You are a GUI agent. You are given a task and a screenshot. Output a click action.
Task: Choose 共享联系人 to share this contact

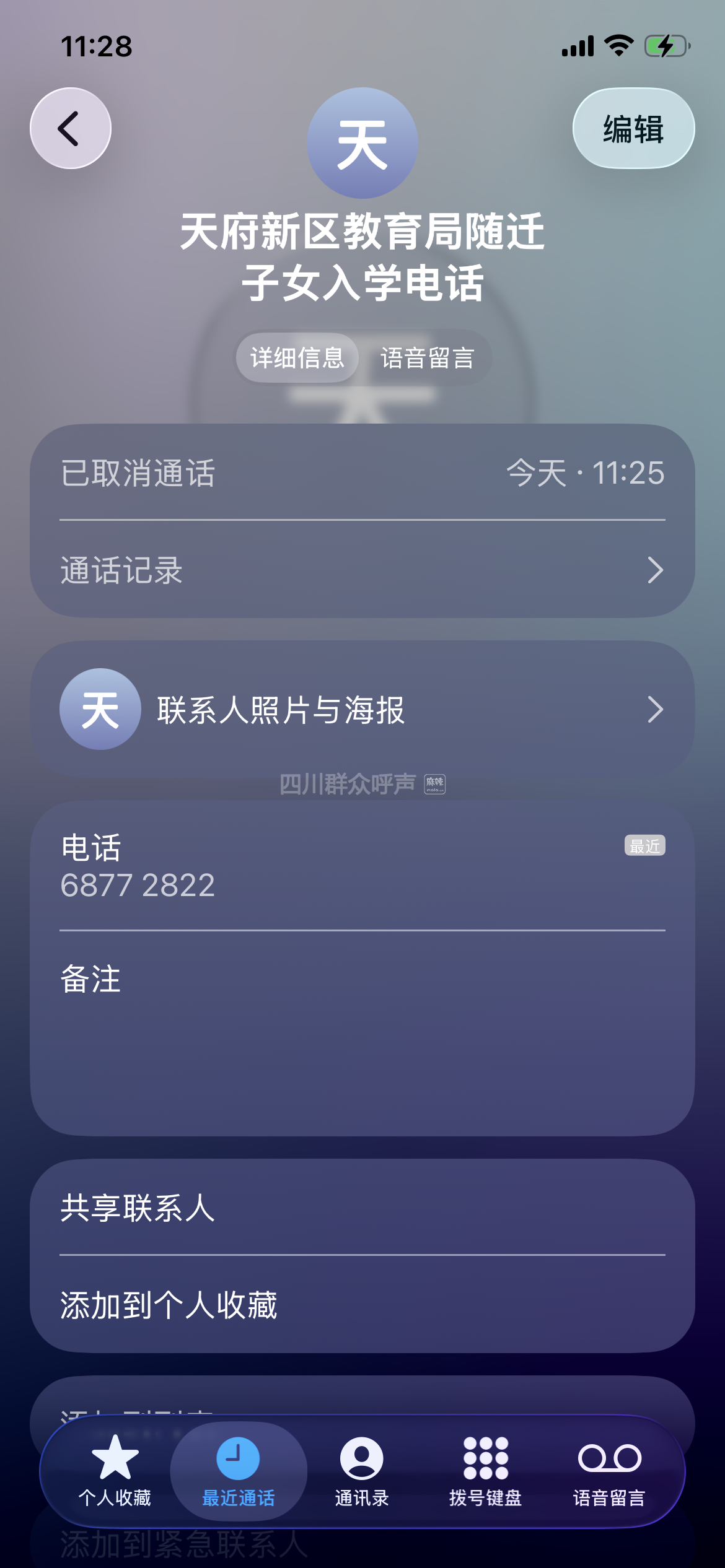(362, 1208)
